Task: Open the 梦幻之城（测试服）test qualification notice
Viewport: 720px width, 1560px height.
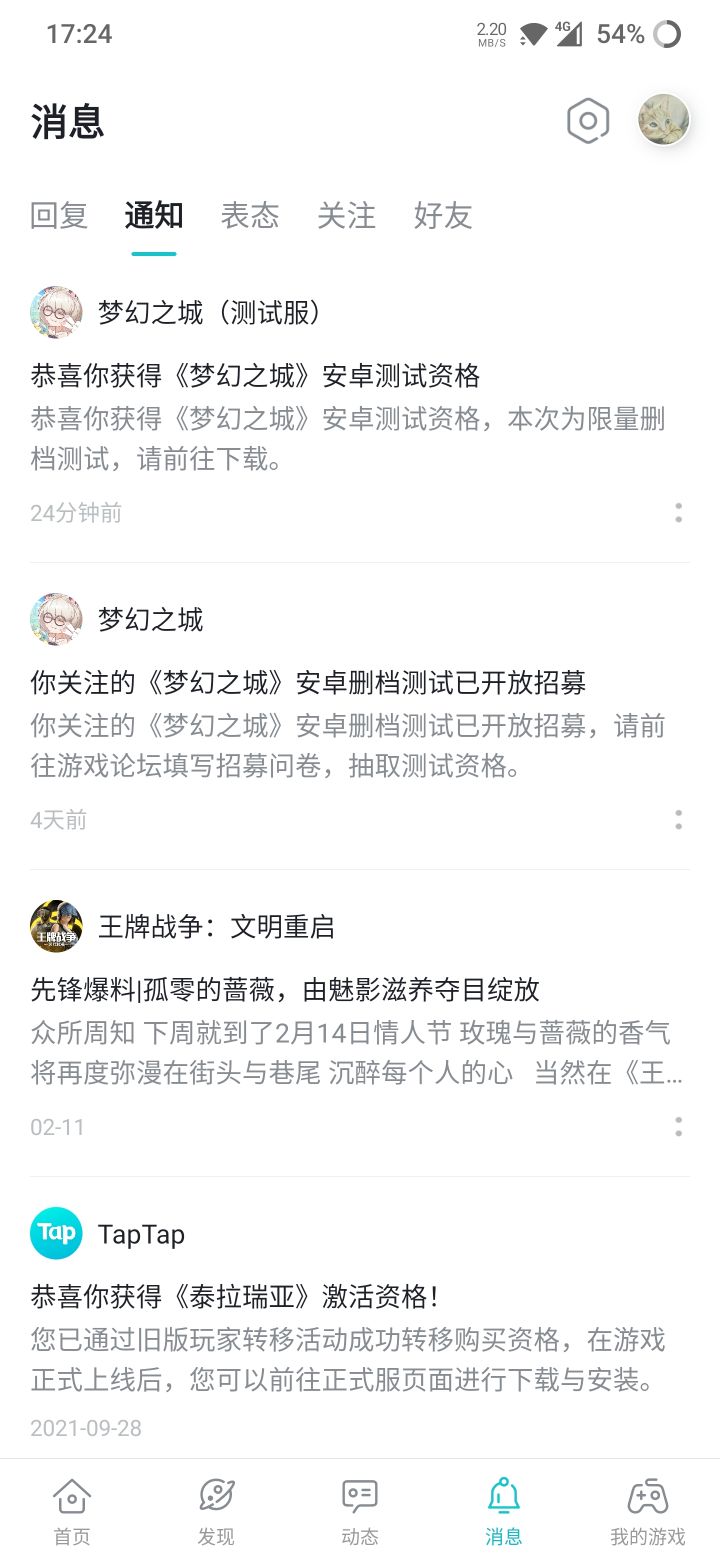Action: (360, 408)
